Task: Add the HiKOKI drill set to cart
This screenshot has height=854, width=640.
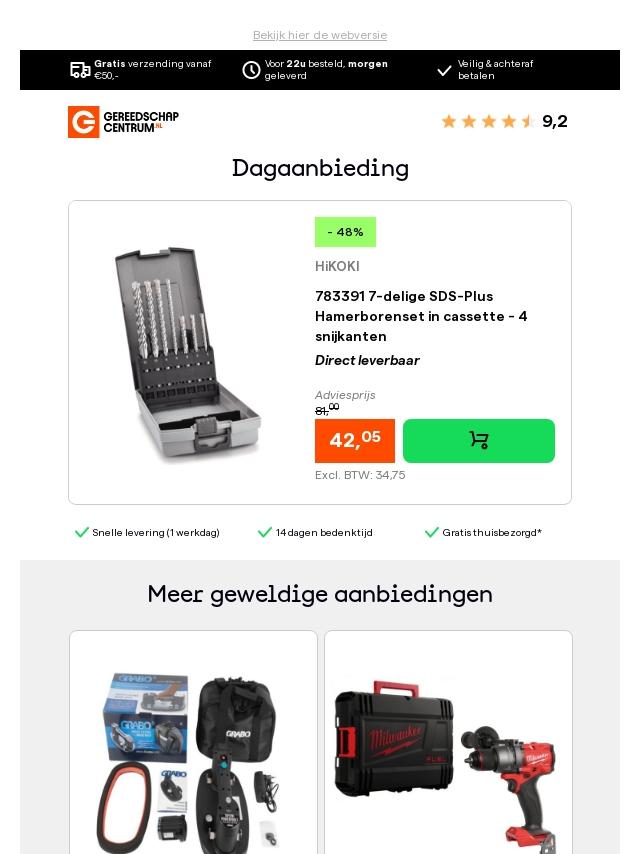Action: tap(478, 441)
